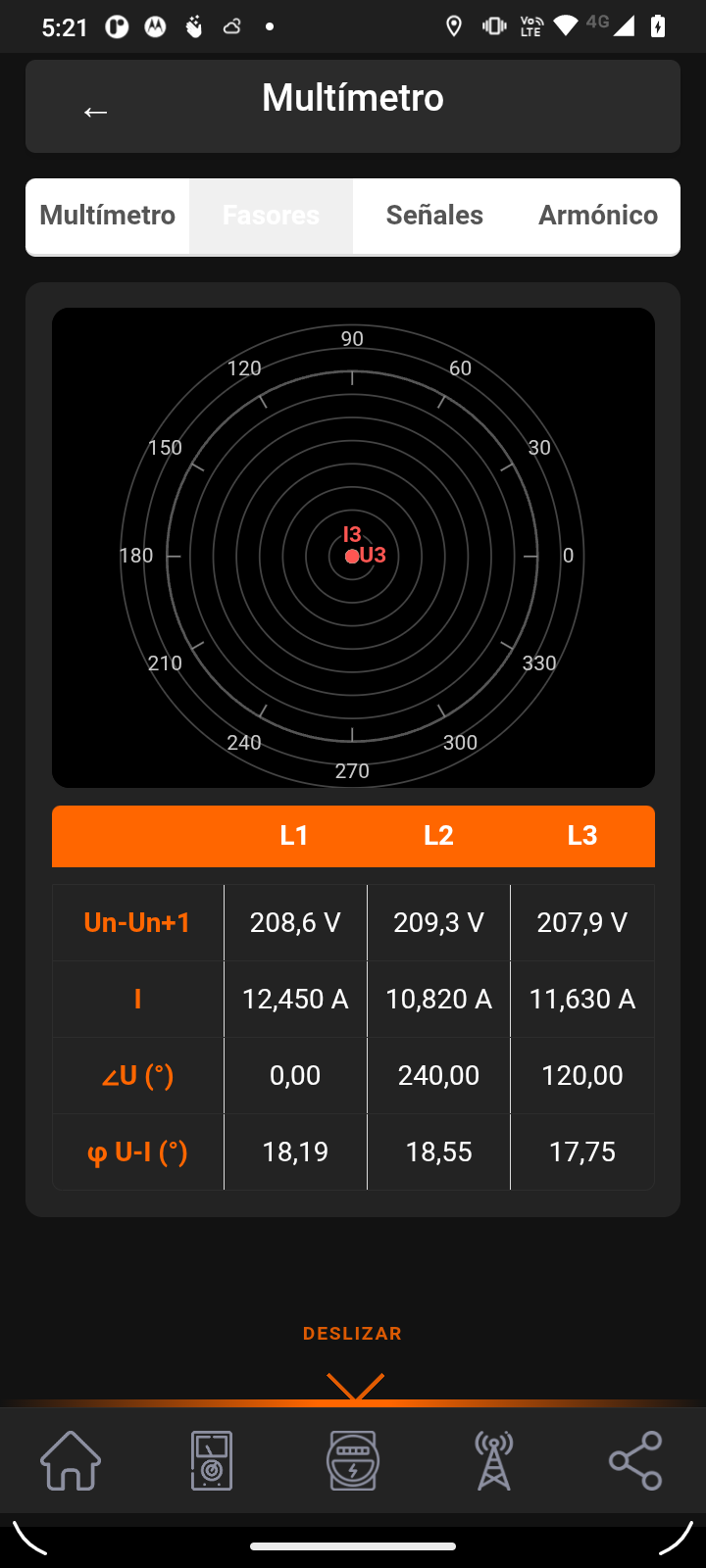Viewport: 706px width, 1568px height.
Task: Go to the home screen icon
Action: [x=71, y=1460]
